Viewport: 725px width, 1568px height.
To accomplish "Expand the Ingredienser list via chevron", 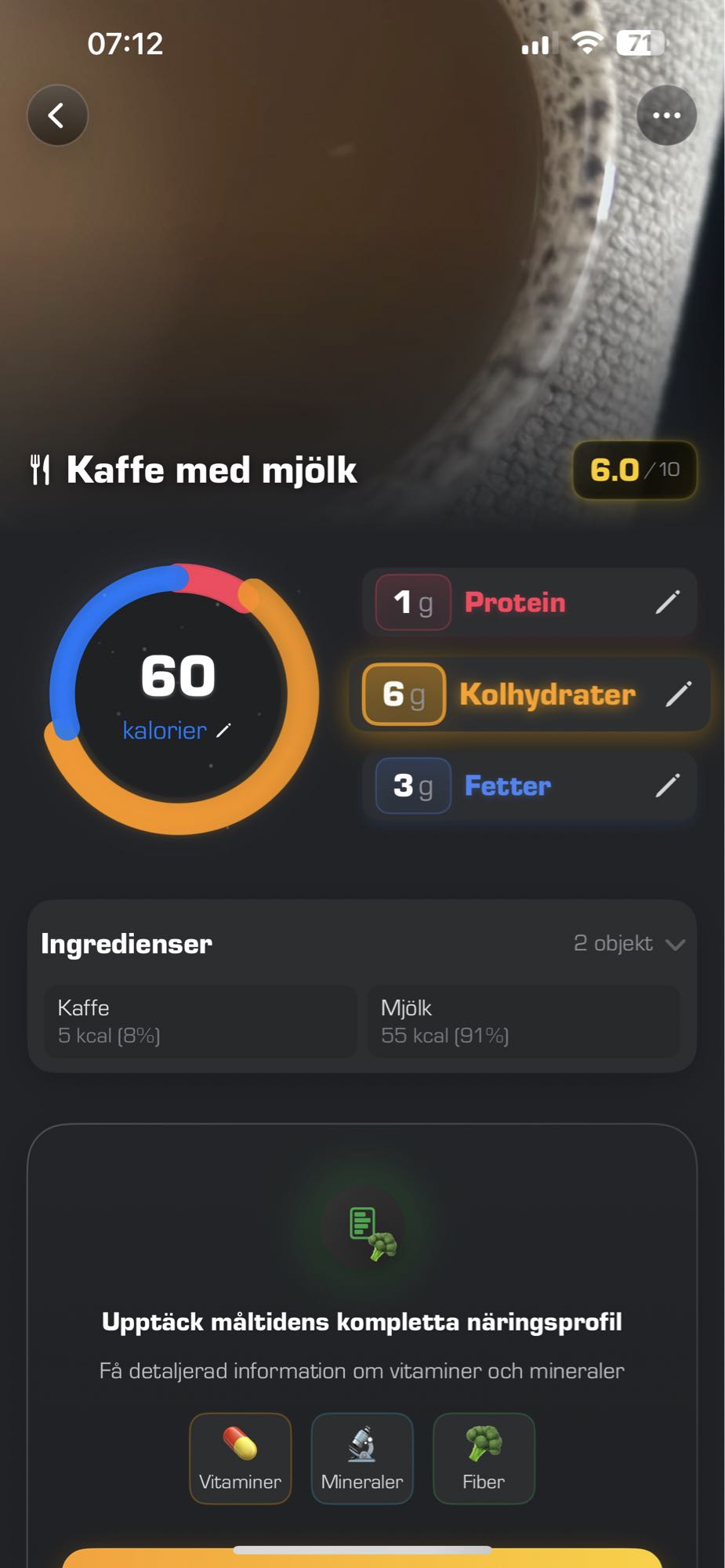I will [676, 944].
